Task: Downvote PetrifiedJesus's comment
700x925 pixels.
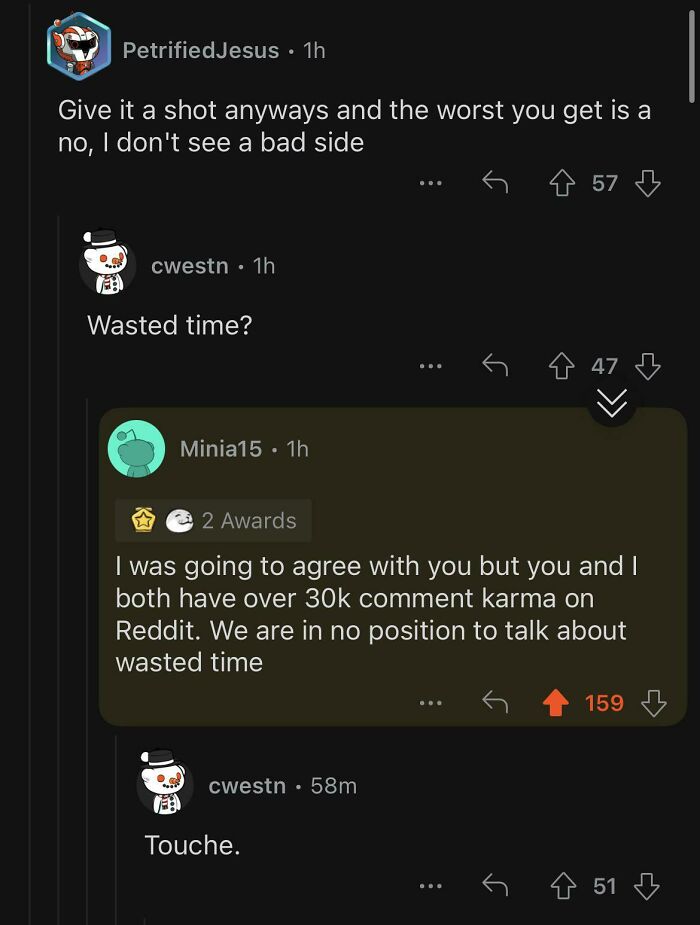Action: [x=648, y=183]
